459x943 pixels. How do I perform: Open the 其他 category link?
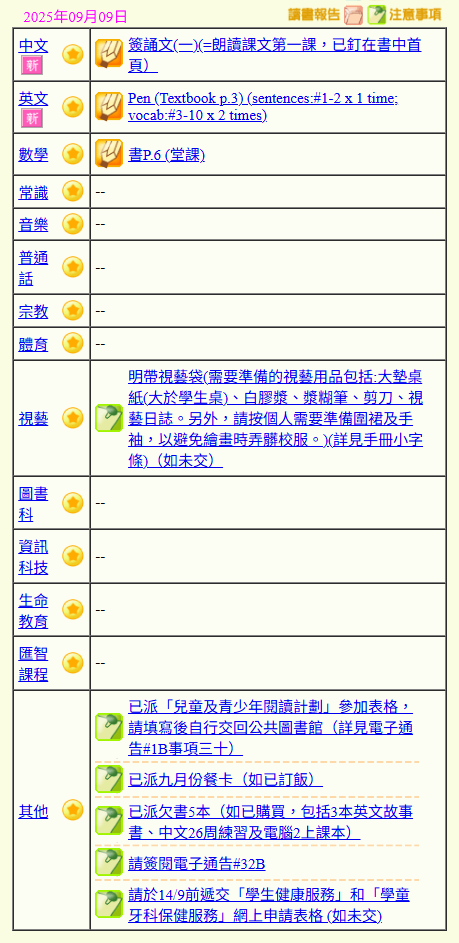pos(33,811)
